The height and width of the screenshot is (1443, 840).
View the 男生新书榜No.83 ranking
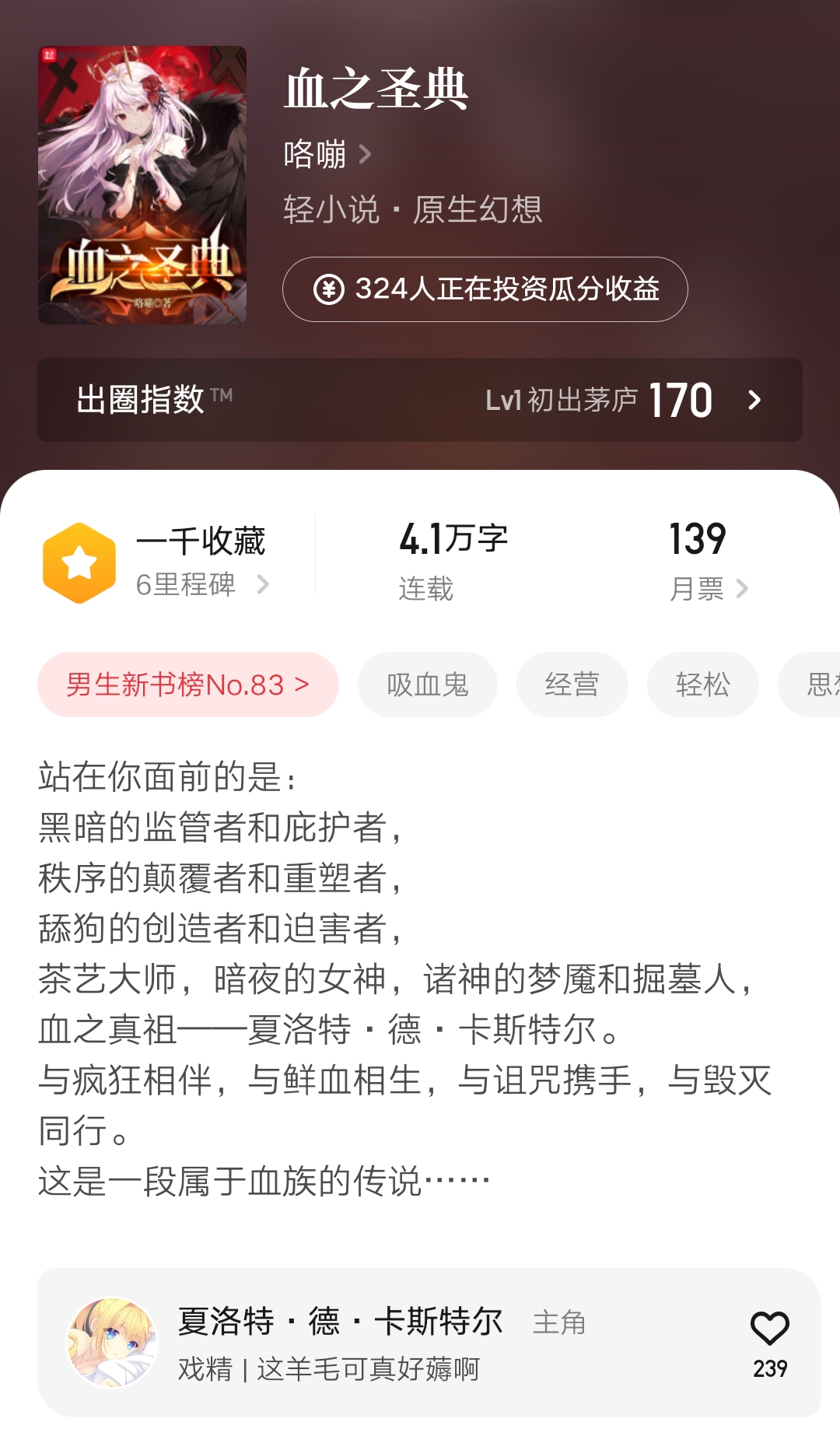pyautogui.click(x=187, y=685)
